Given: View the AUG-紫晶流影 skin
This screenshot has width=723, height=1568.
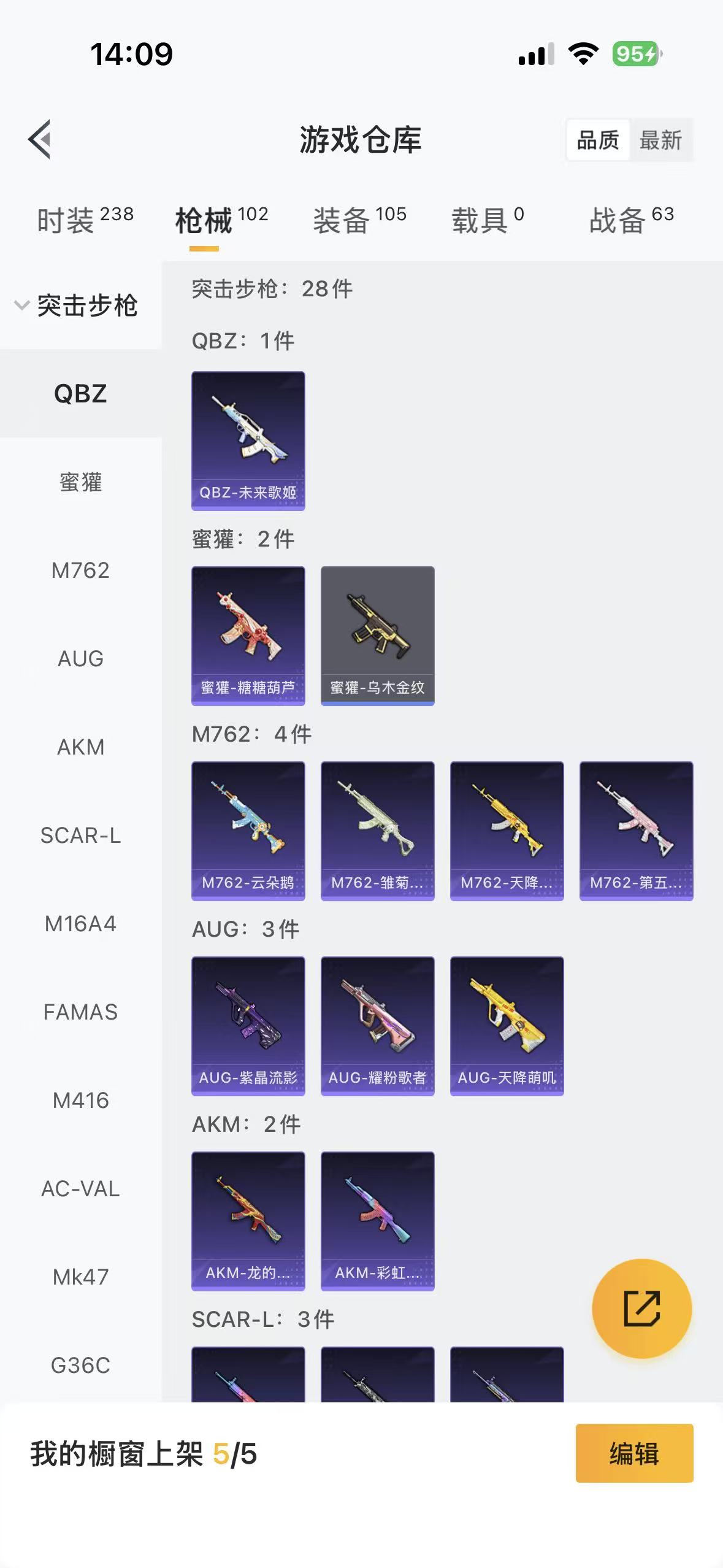Looking at the screenshot, I should (x=248, y=1026).
